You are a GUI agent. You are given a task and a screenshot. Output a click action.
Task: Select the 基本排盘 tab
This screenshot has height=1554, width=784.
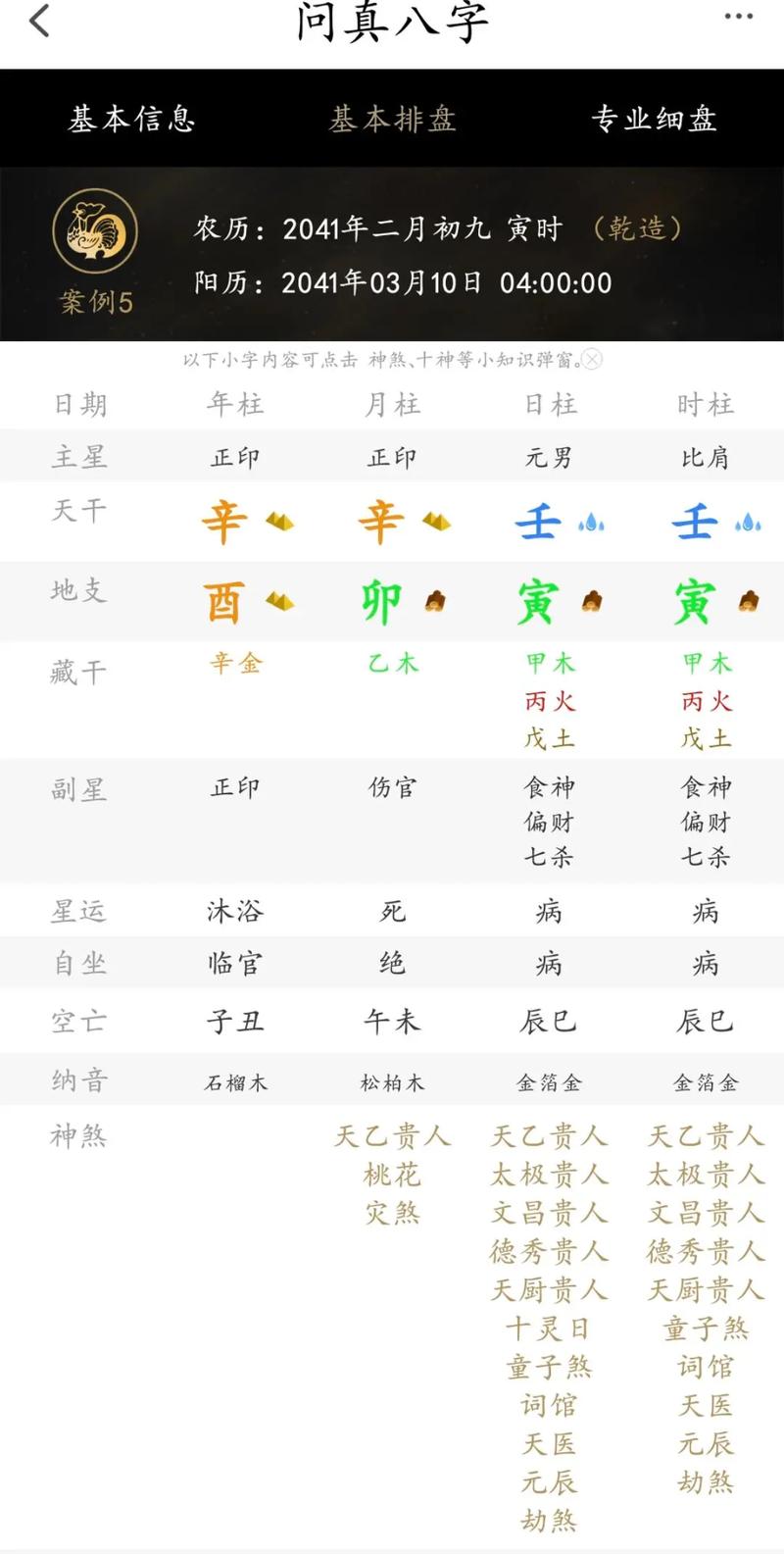(x=392, y=120)
